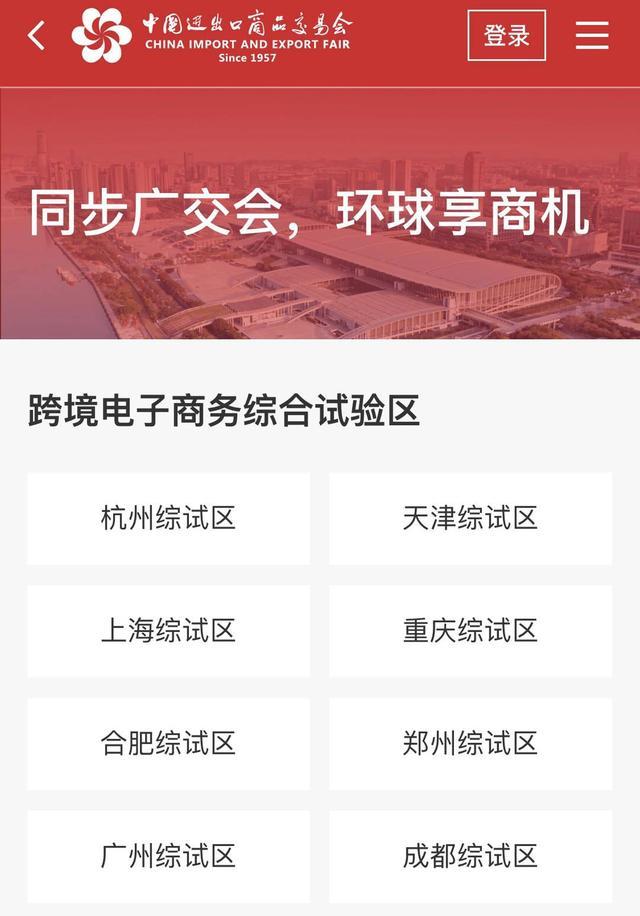Choose 成都综试区

click(470, 856)
